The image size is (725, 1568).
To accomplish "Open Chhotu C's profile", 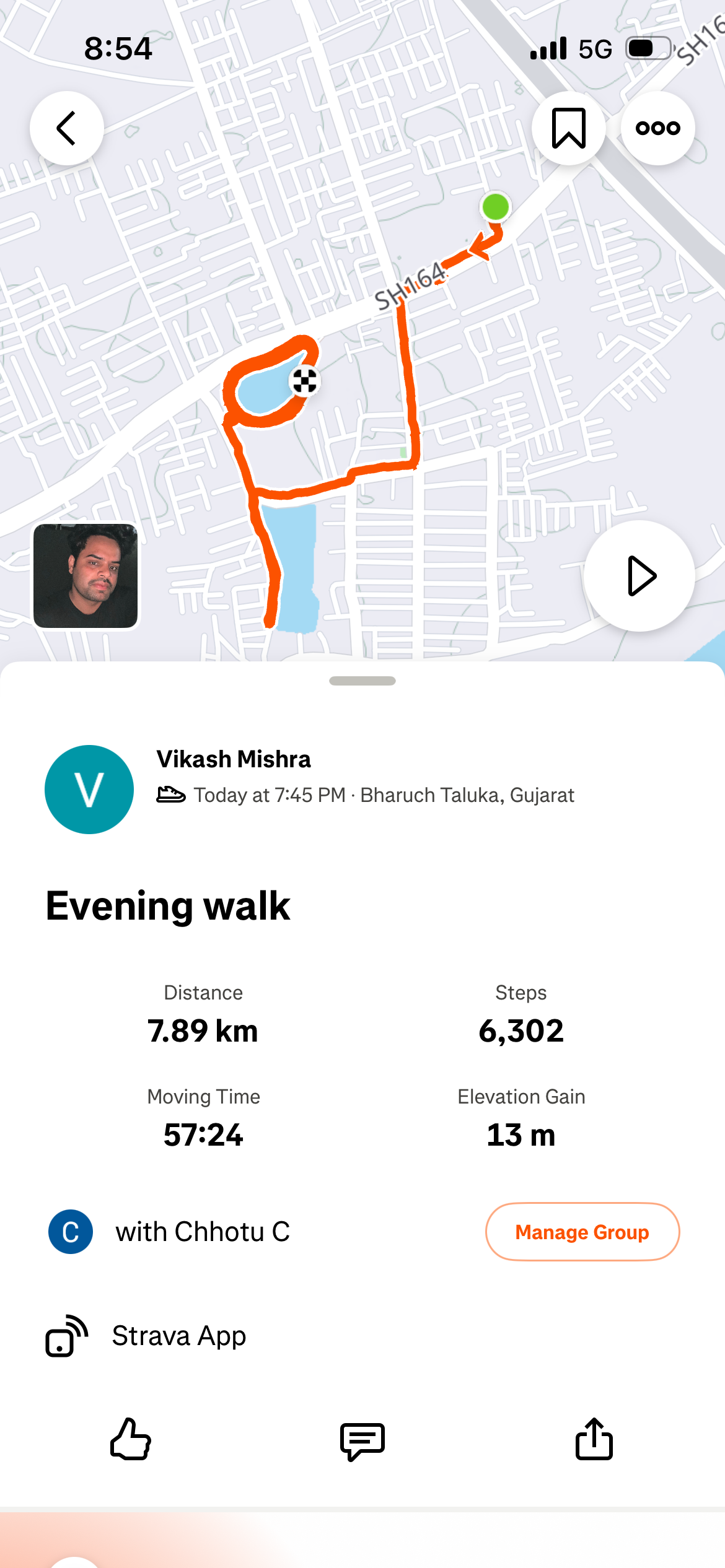I will click(x=71, y=1232).
